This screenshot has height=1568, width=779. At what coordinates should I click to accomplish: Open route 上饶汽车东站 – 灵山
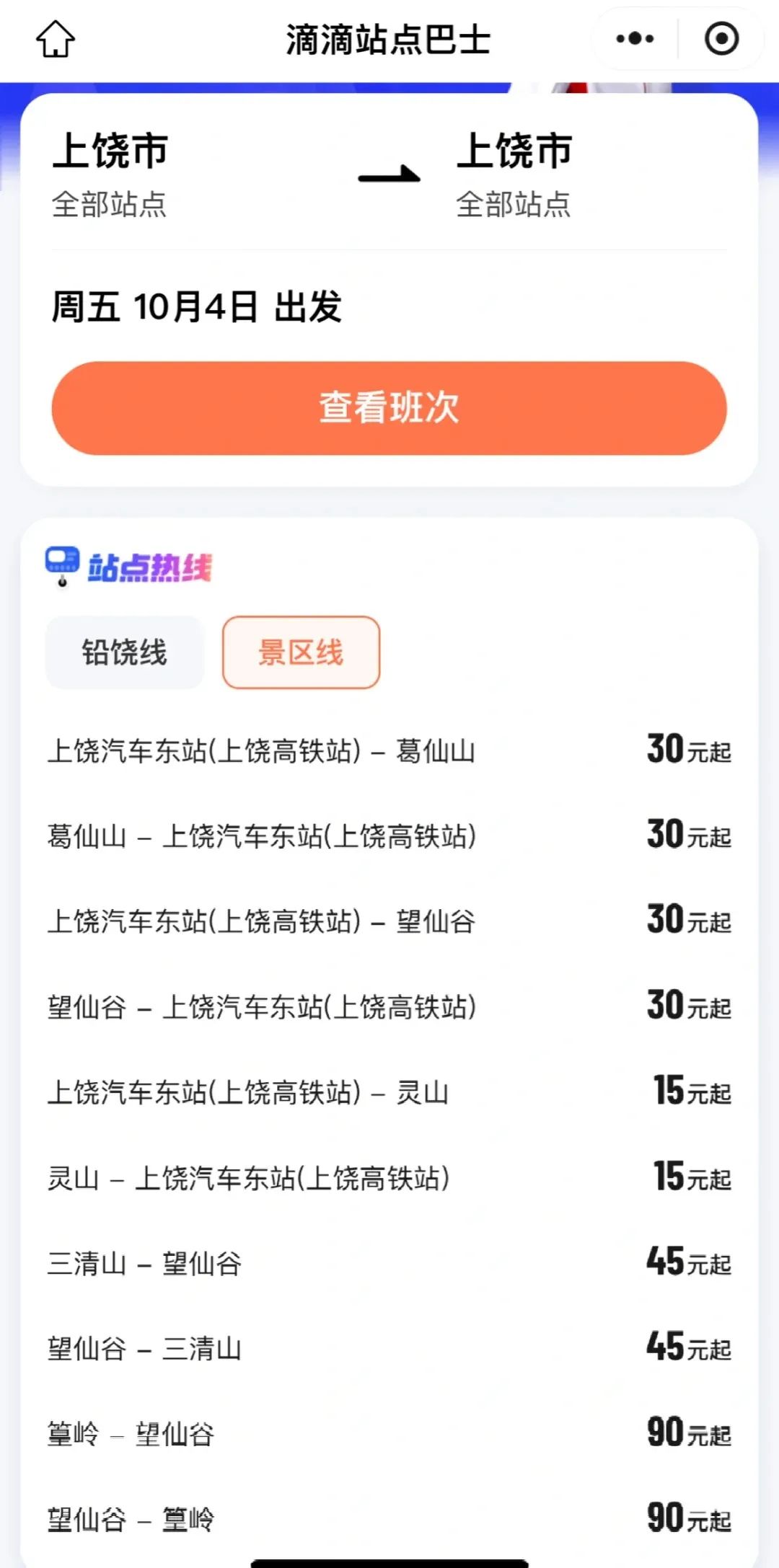389,1092
